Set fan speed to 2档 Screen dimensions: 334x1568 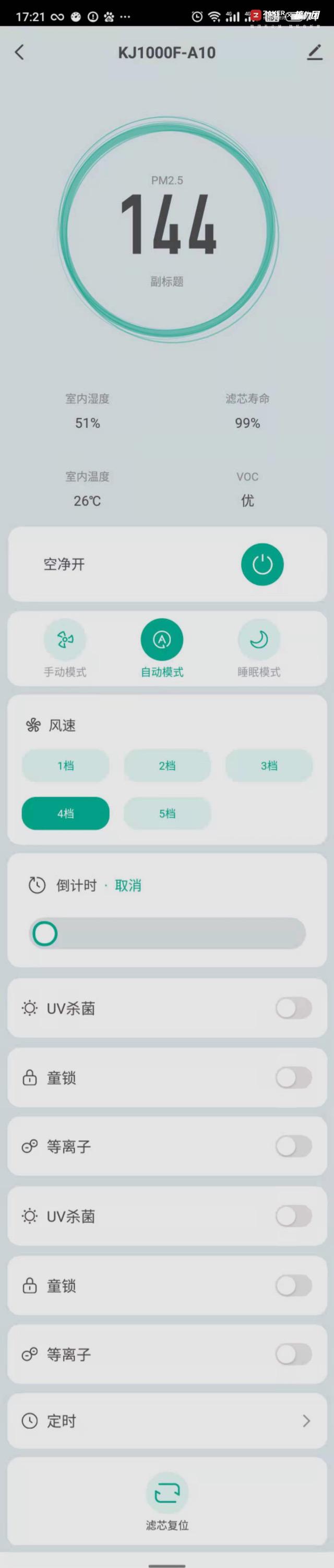(x=167, y=766)
